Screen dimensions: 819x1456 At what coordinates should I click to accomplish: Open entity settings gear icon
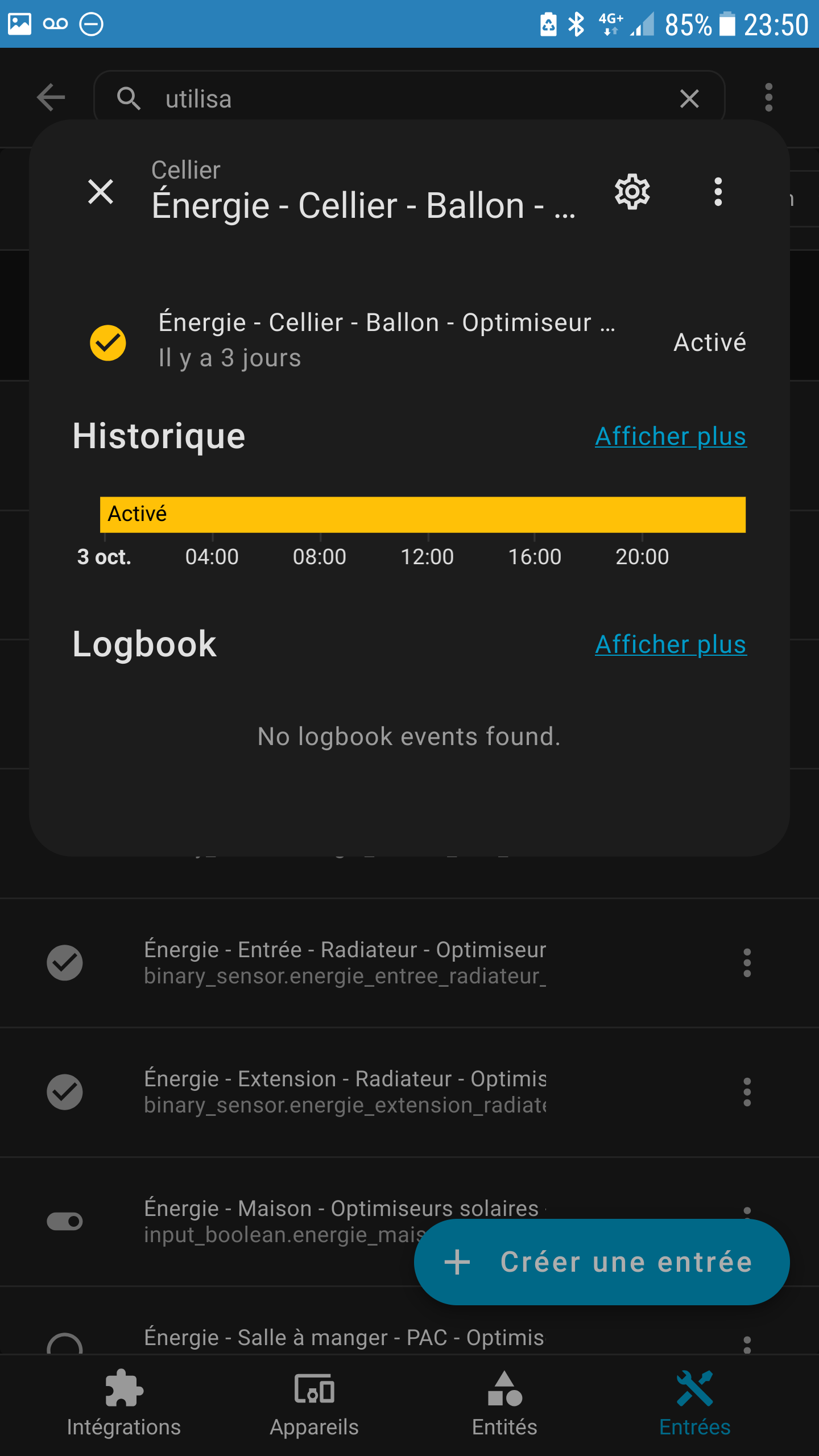632,192
